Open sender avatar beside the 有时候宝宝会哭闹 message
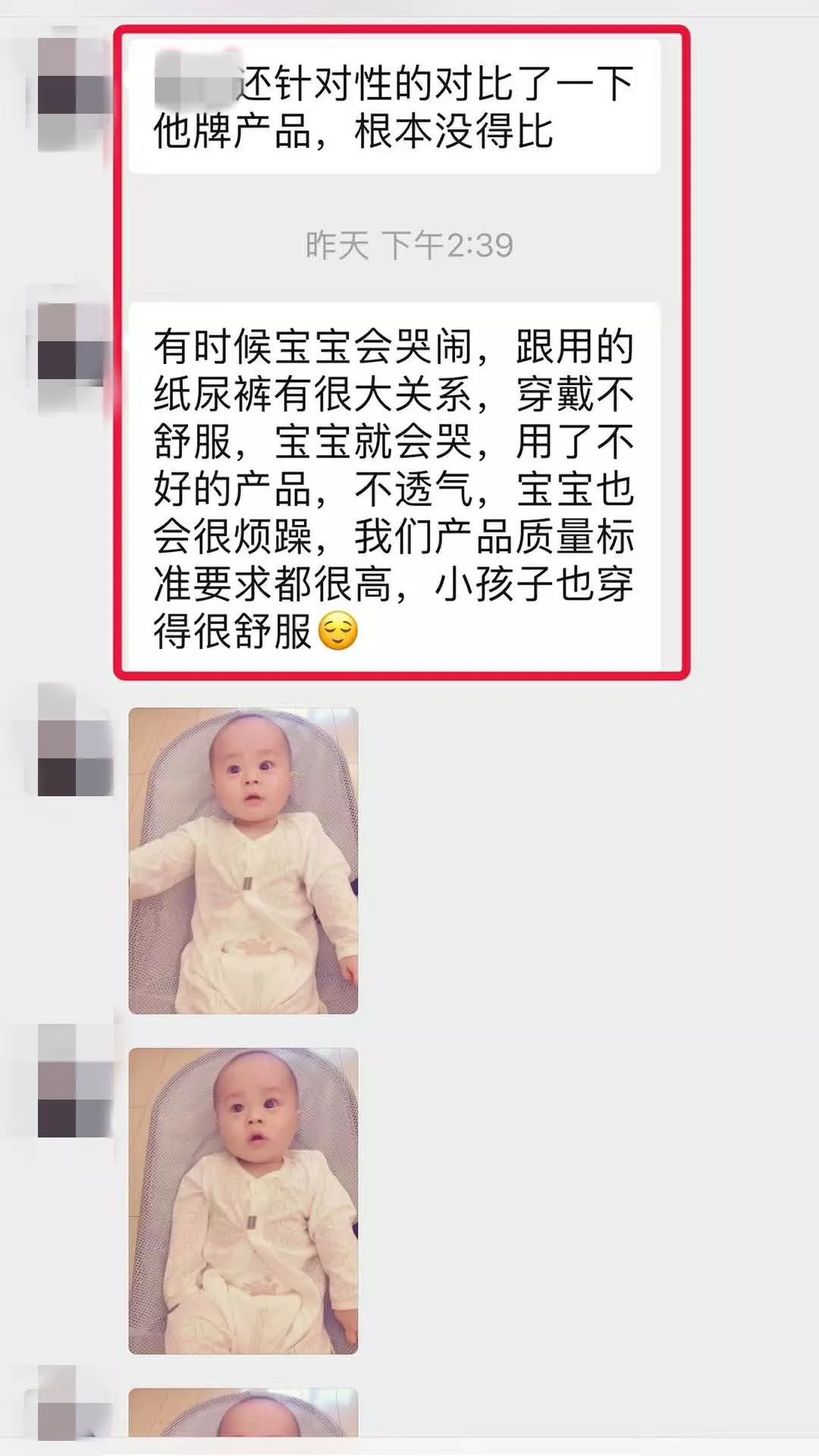 tap(72, 341)
